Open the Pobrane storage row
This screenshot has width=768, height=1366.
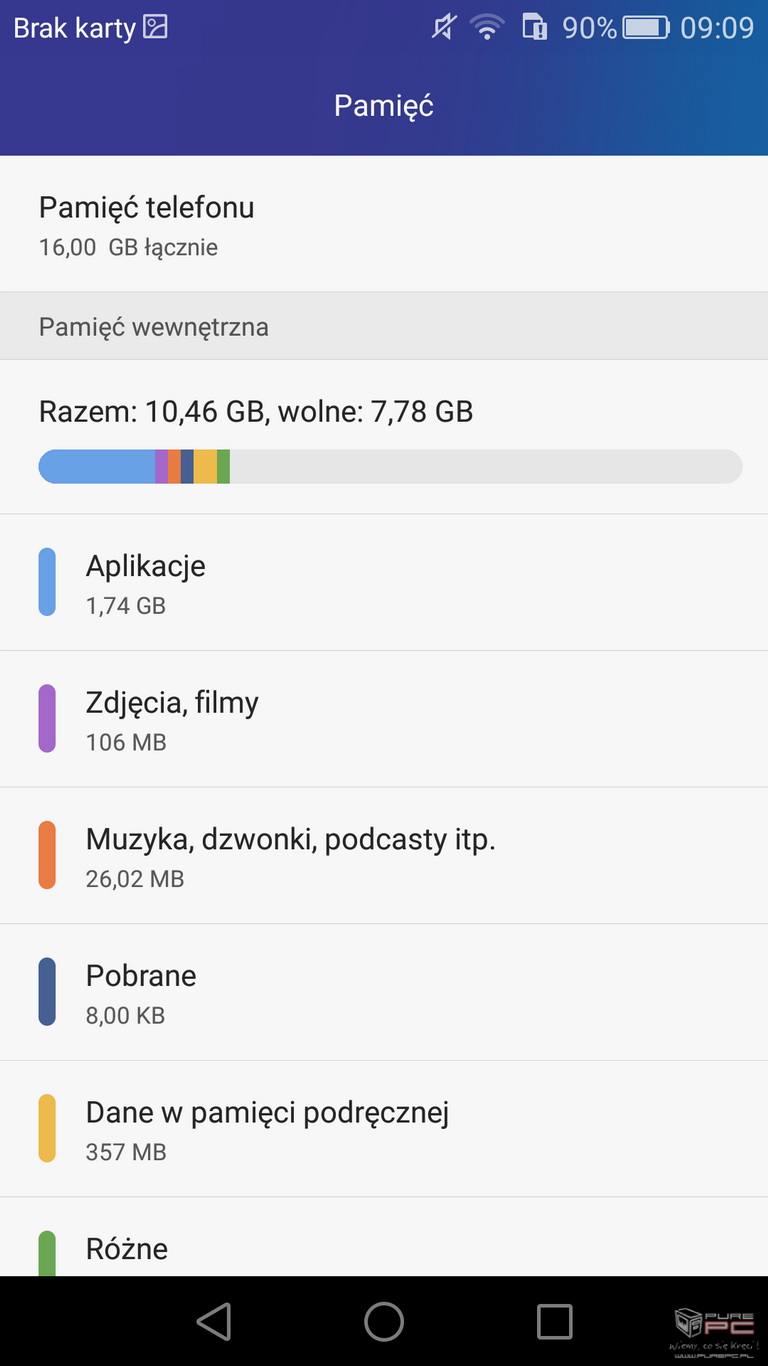384,992
